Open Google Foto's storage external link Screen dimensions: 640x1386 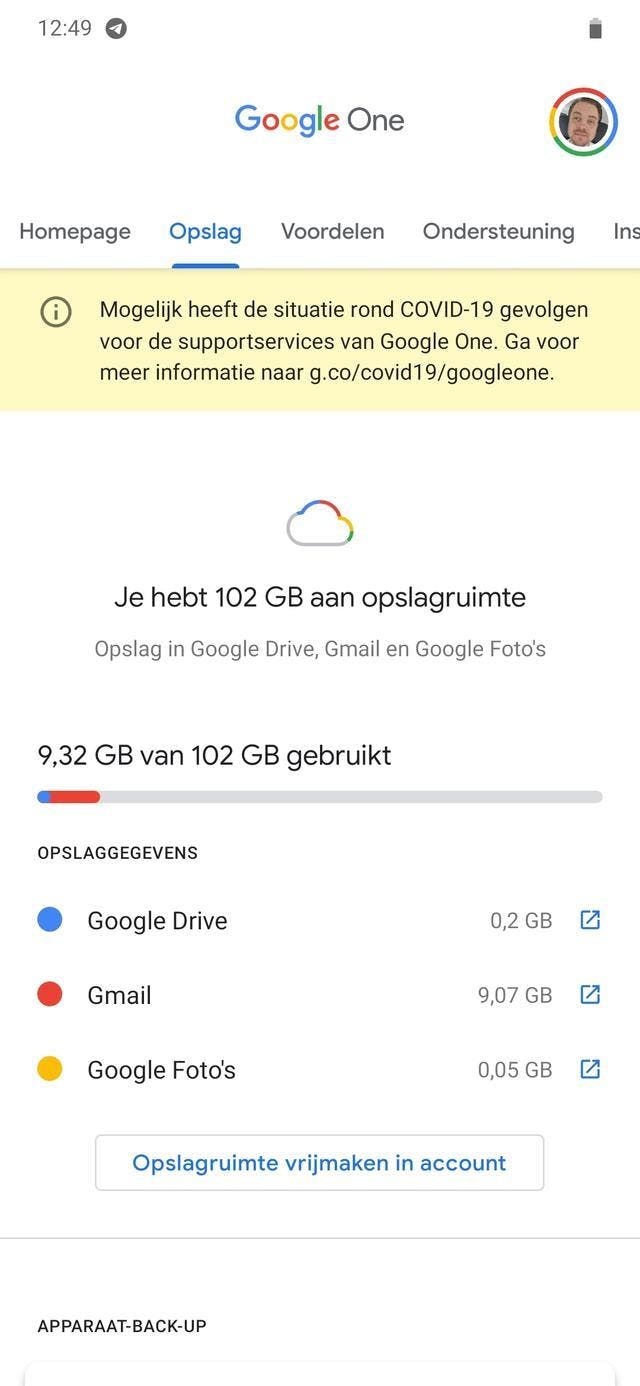click(590, 1069)
